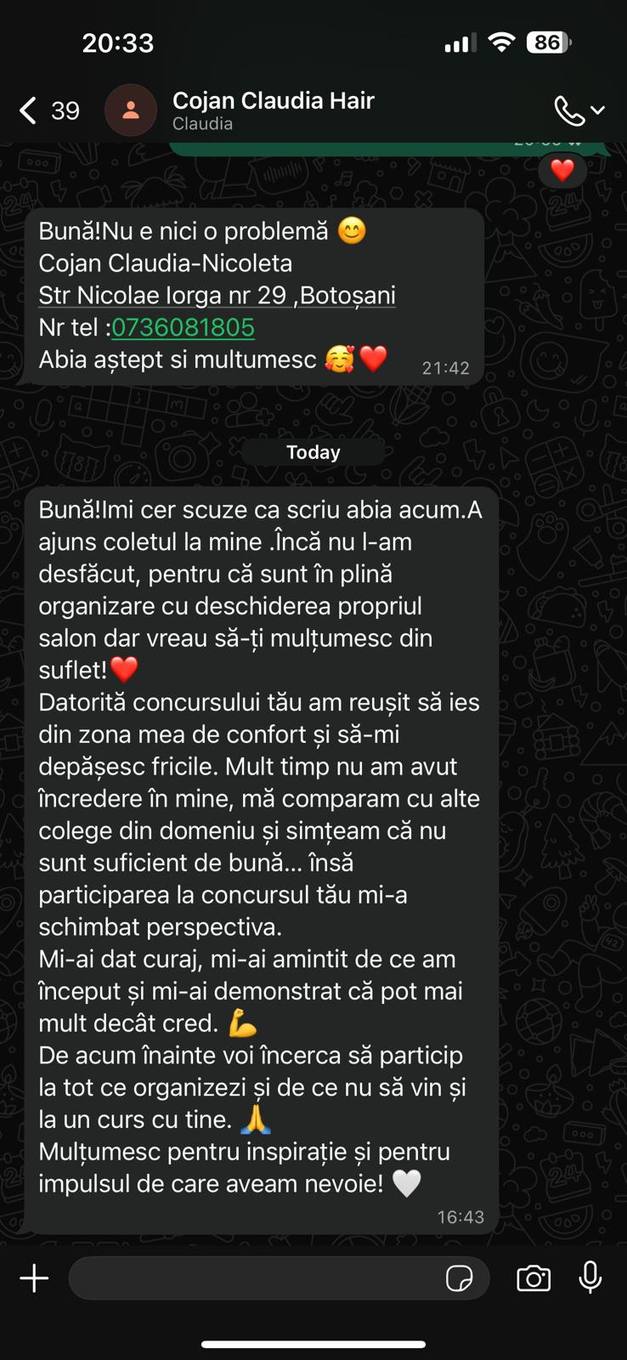This screenshot has height=1360, width=627.
Task: Open the attachment plus menu
Action: 34,1277
